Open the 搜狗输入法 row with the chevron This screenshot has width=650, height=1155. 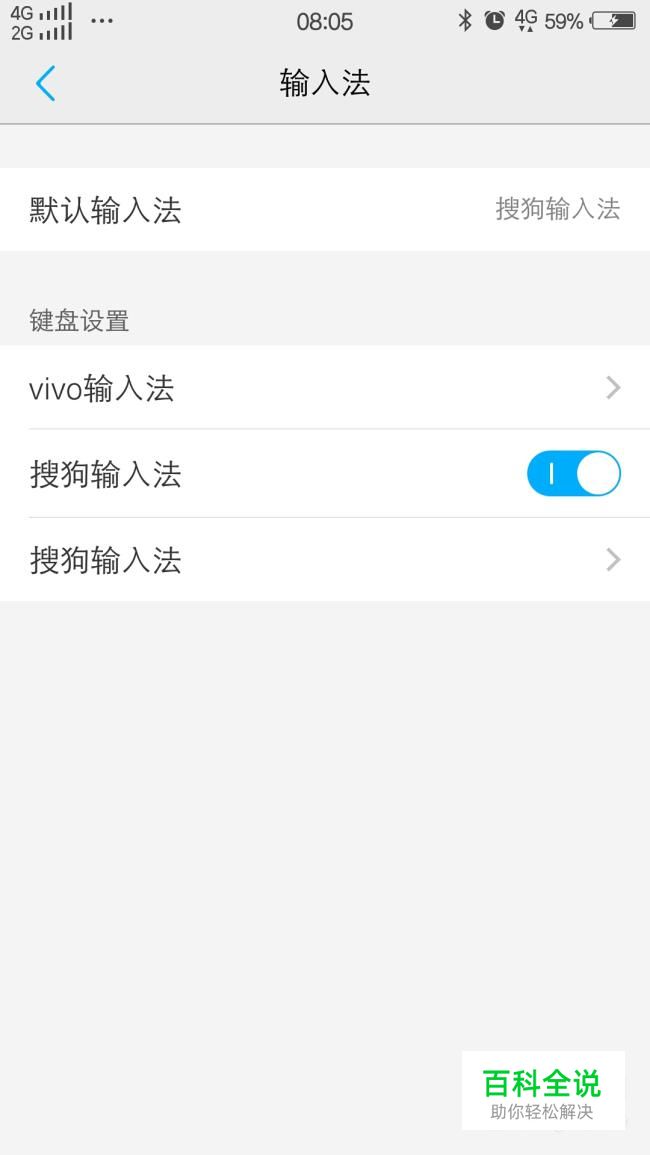[x=325, y=560]
